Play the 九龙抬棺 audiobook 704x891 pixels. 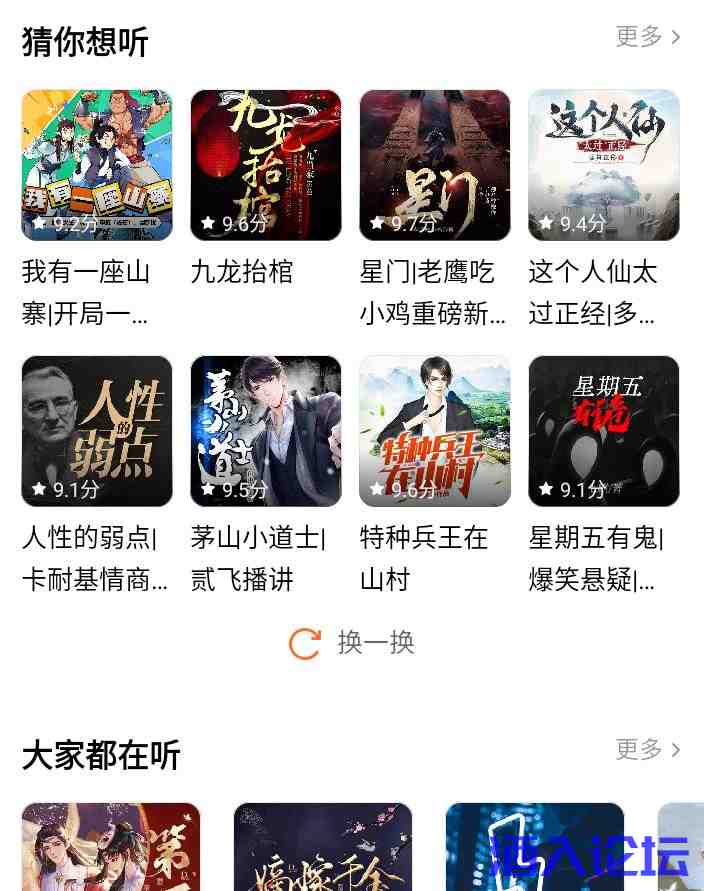tap(266, 166)
